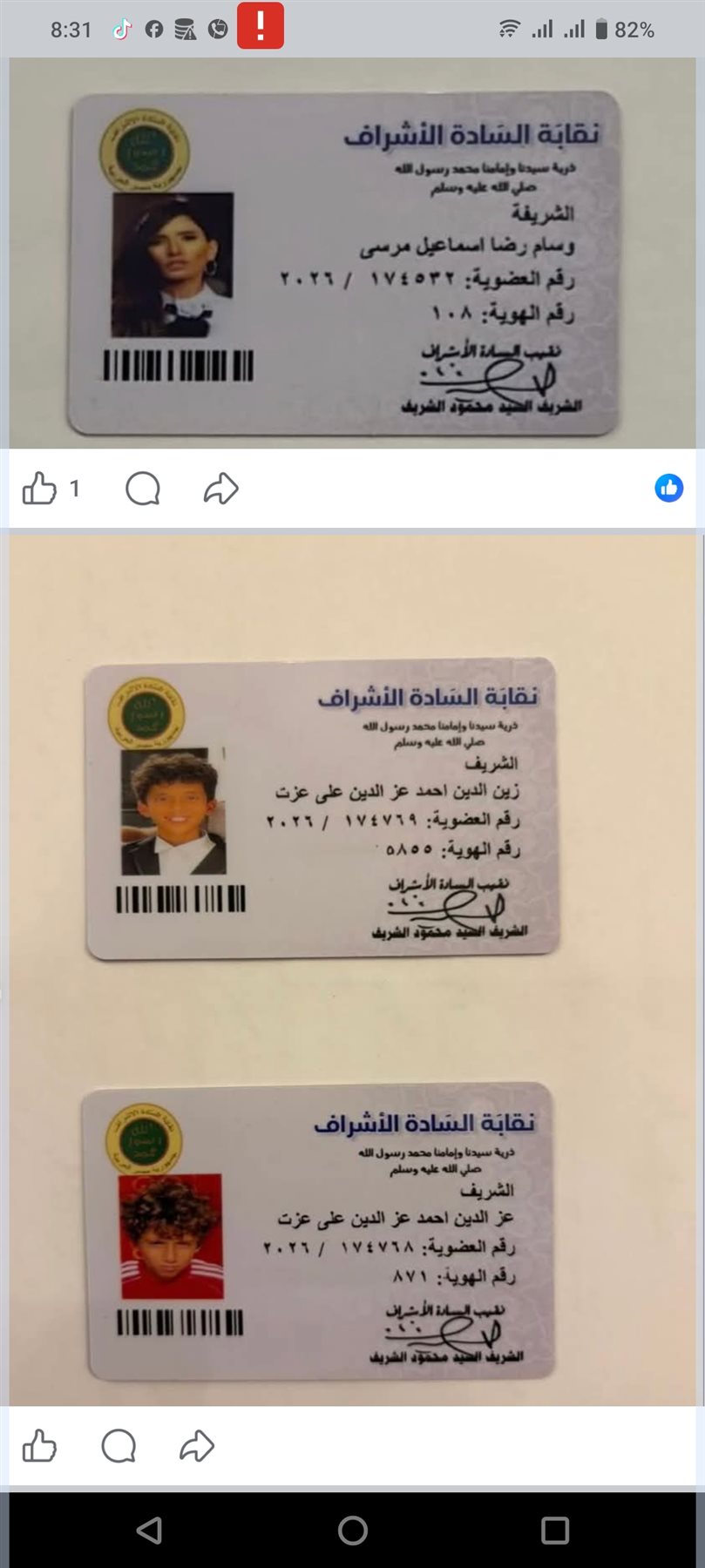This screenshot has height=1568, width=705.
Task: Share the post with two ID cards
Action: tap(197, 1447)
